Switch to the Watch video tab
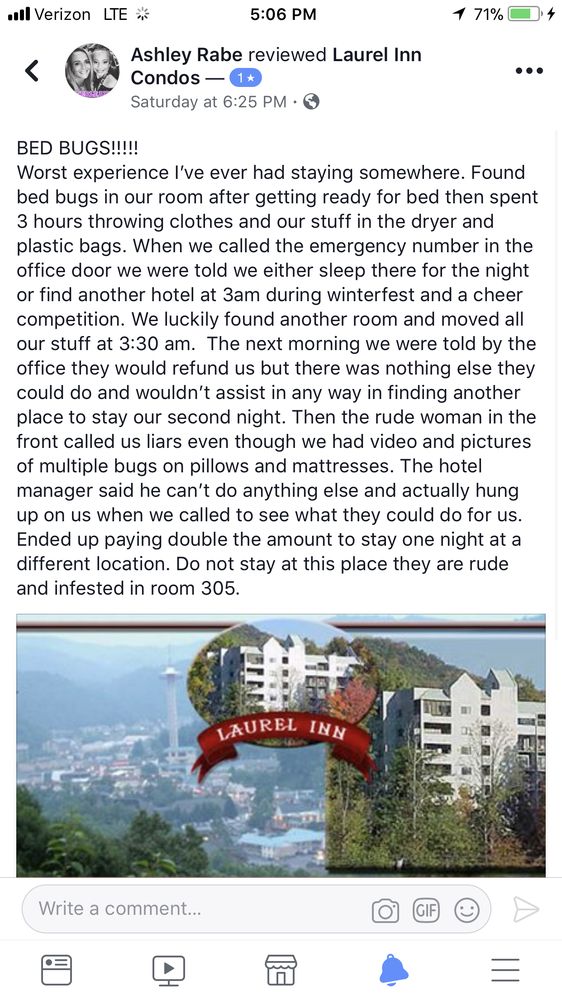This screenshot has height=1000, width=562. (168, 970)
